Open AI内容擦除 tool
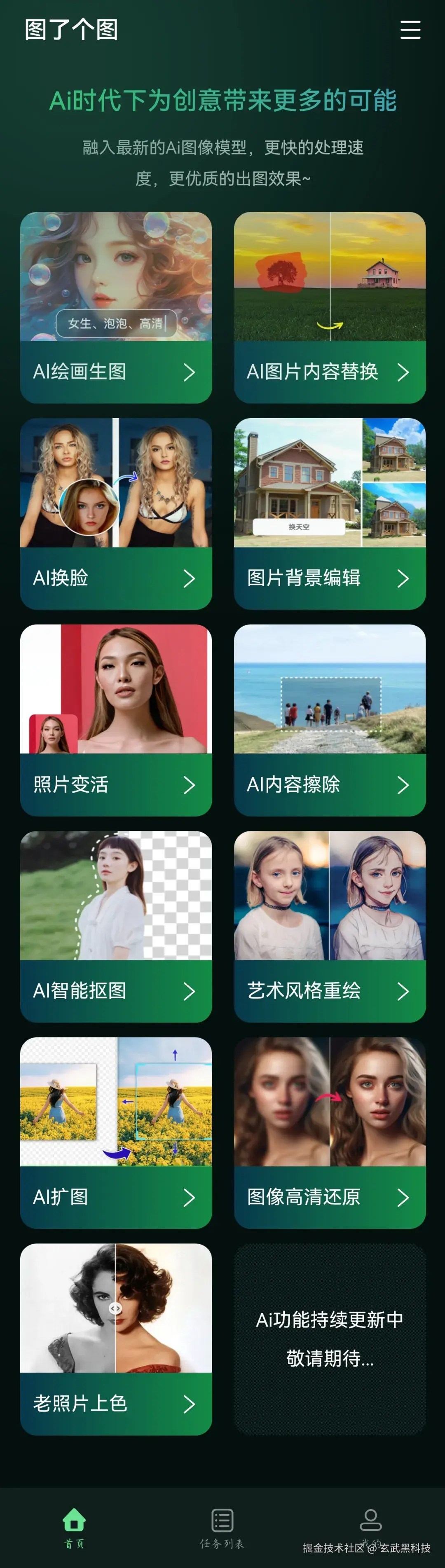Screen dimensions: 445x1568 [329, 720]
